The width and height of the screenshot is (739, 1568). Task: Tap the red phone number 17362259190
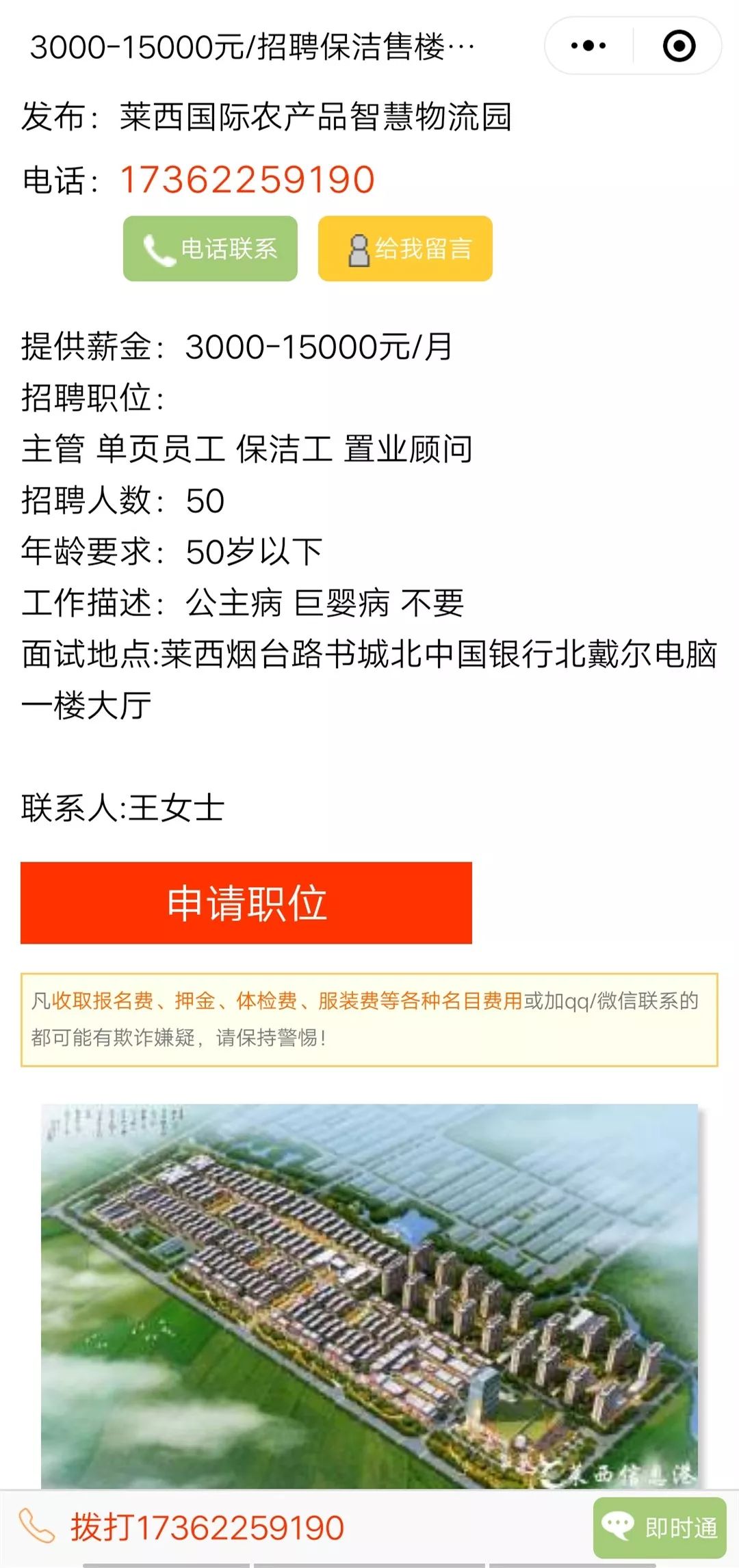click(247, 180)
